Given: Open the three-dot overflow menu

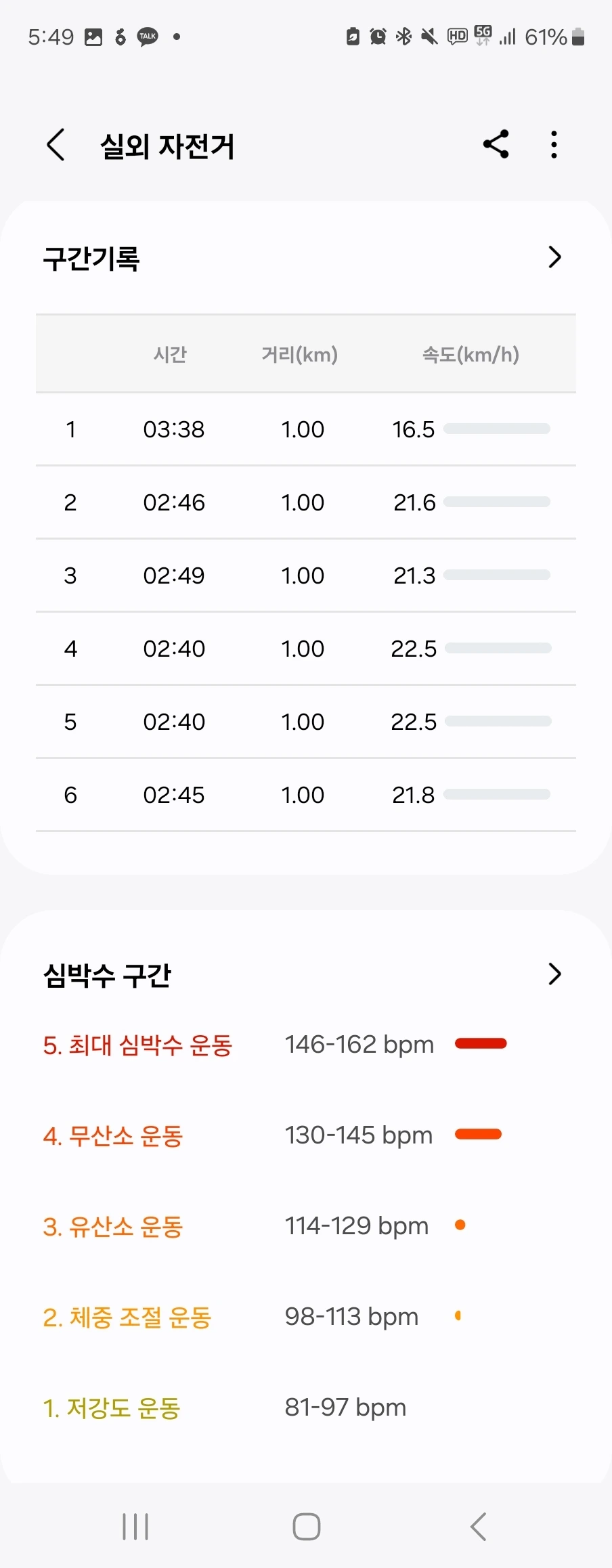Looking at the screenshot, I should tap(554, 145).
